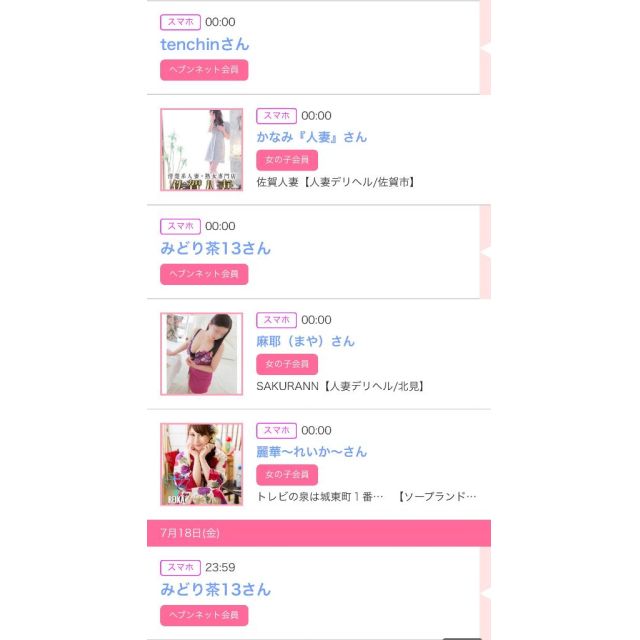The image size is (640, 640).
Task: Tap the profile photo beside かなみ『人妻』さん
Action: pos(201,150)
